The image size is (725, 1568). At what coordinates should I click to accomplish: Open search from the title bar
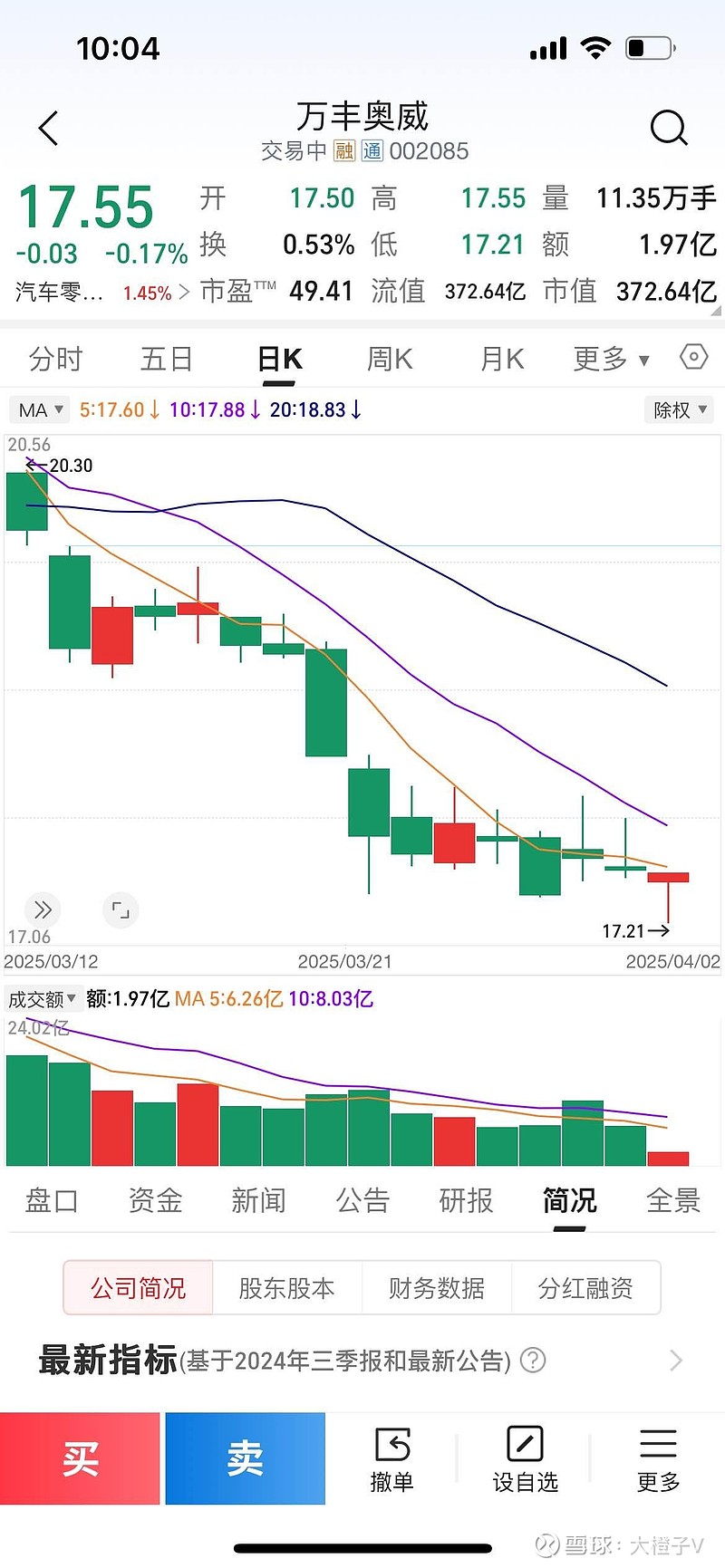tap(670, 128)
